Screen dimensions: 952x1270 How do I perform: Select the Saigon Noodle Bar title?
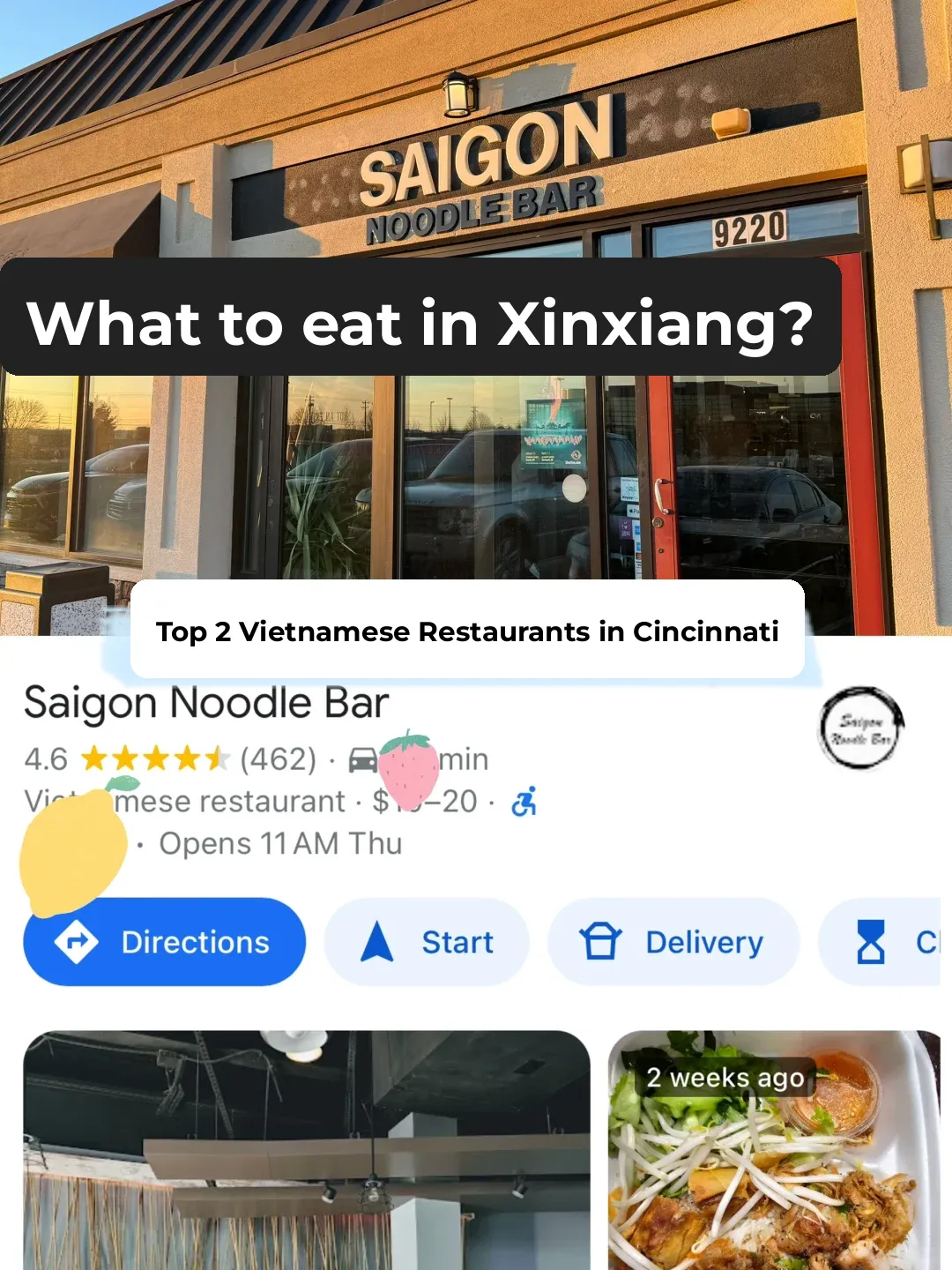pos(206,703)
